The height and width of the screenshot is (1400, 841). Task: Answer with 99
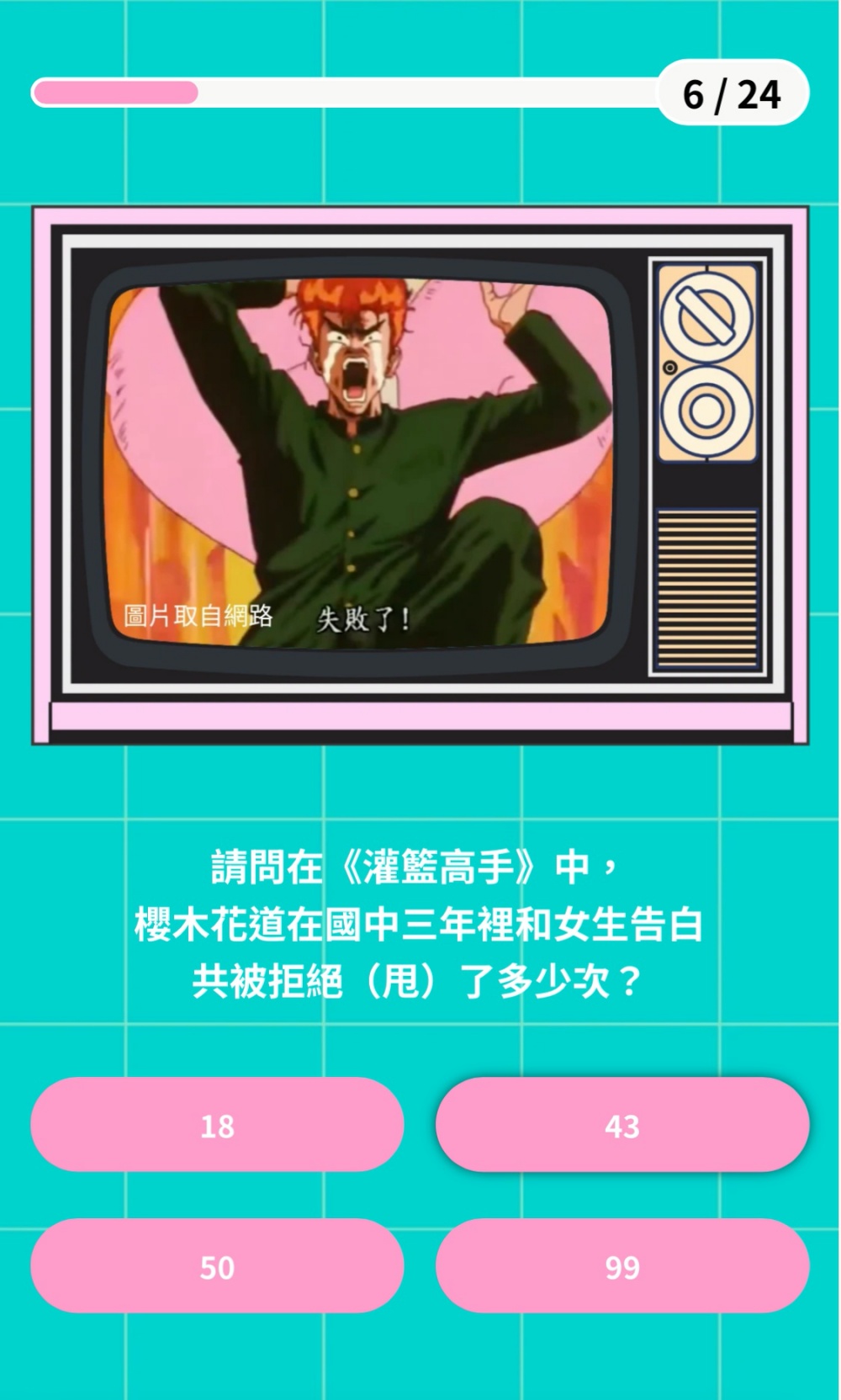(622, 1266)
